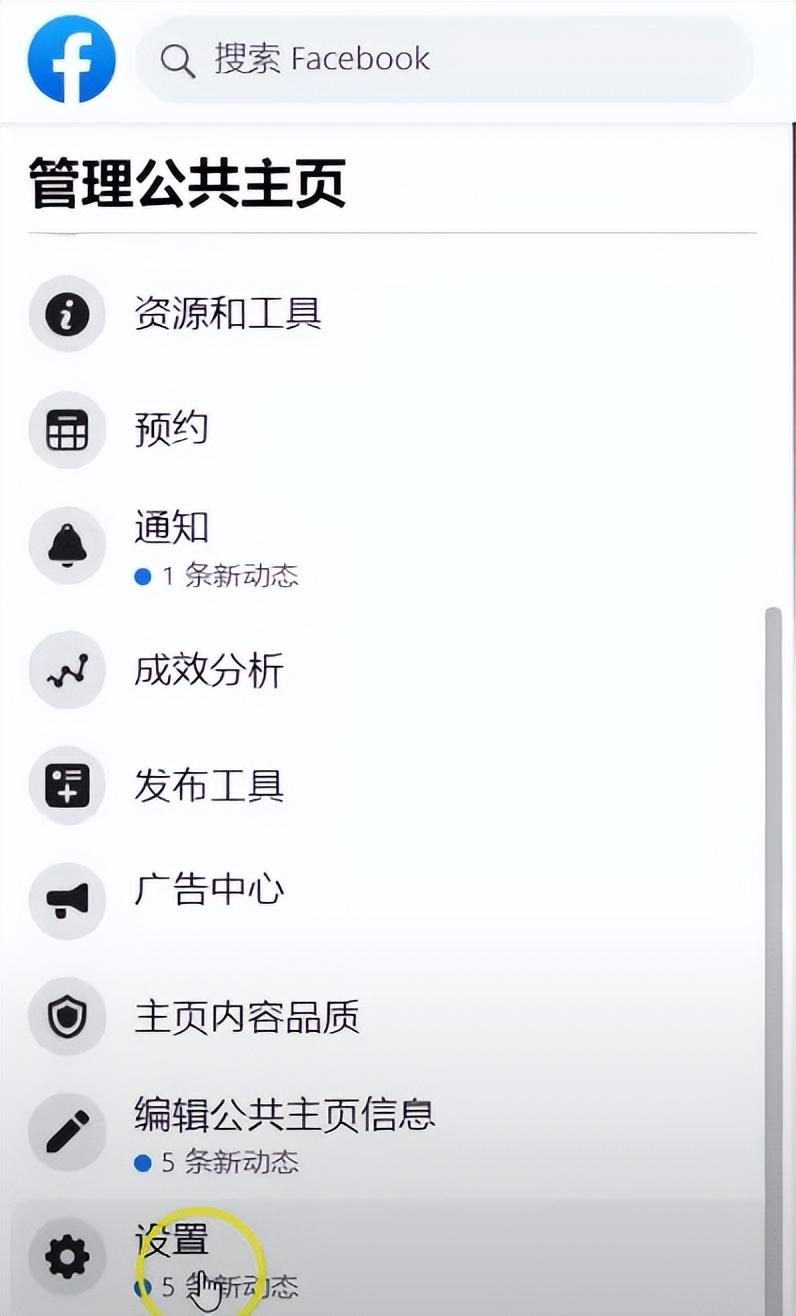Open 资源和工具 menu item
796x1316 pixels.
click(228, 314)
